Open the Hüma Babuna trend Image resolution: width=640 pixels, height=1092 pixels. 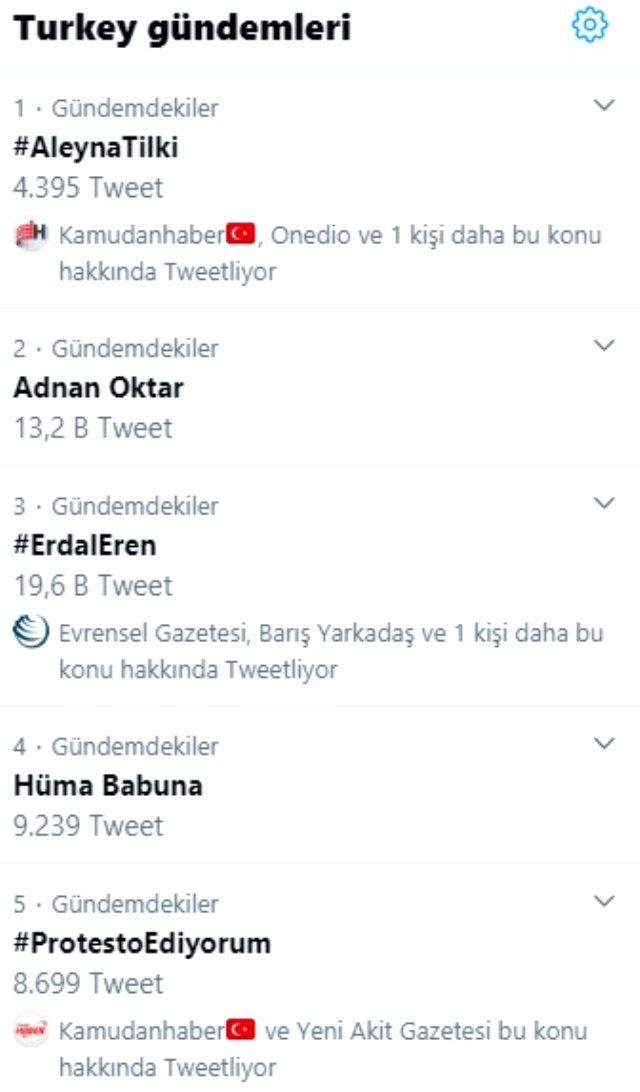[108, 785]
